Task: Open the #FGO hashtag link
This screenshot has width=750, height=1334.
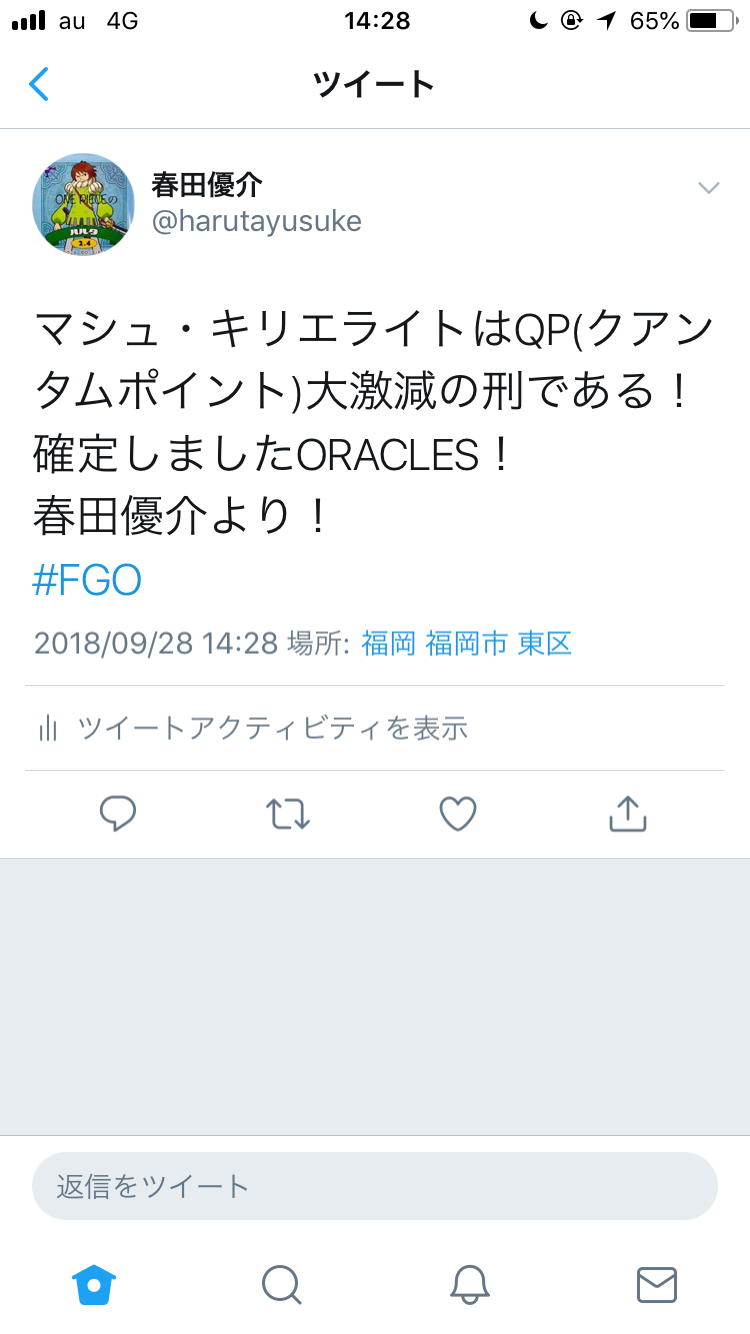Action: pyautogui.click(x=87, y=580)
